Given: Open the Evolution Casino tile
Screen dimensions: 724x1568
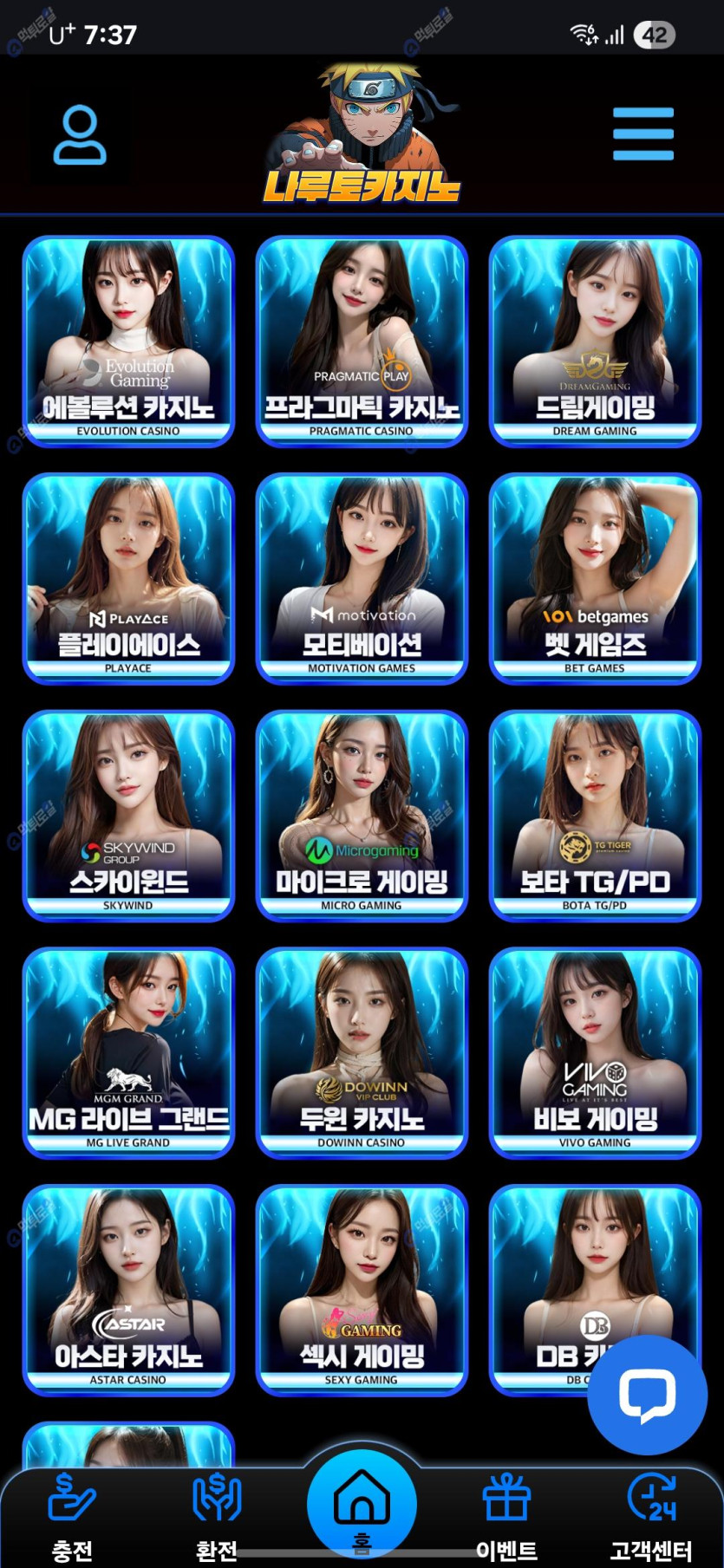Looking at the screenshot, I should 128,342.
